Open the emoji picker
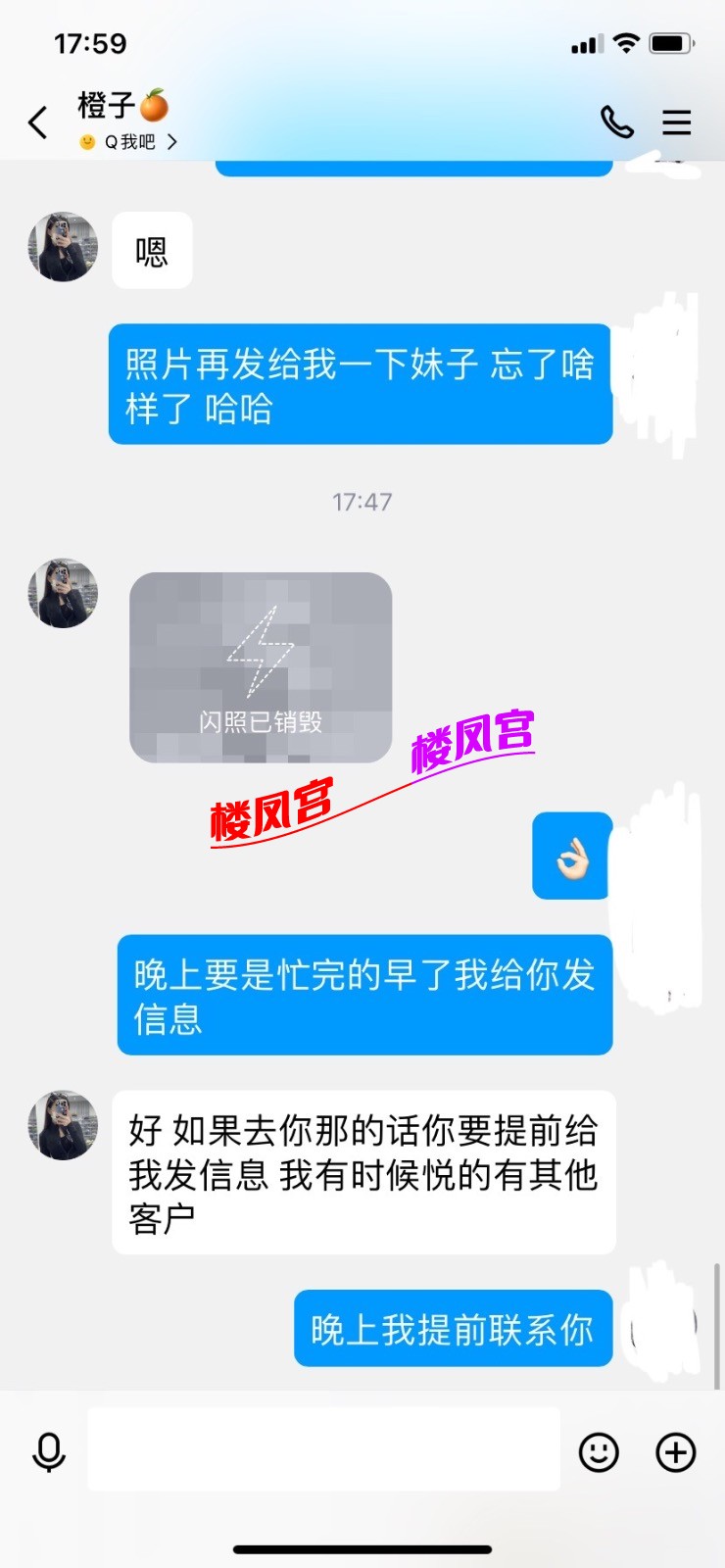725x1568 pixels. 599,1451
